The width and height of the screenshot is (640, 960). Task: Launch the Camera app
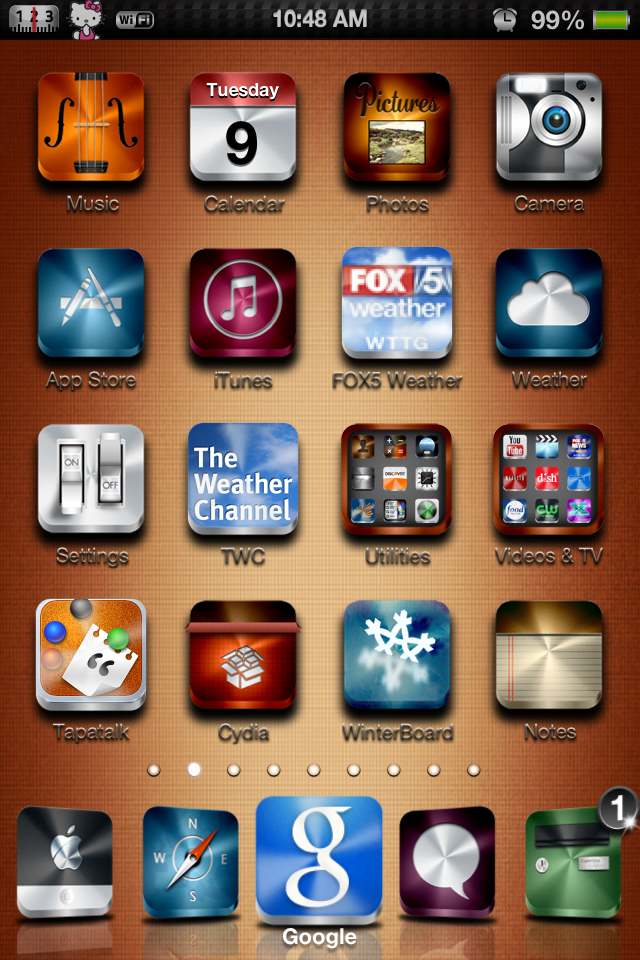548,127
